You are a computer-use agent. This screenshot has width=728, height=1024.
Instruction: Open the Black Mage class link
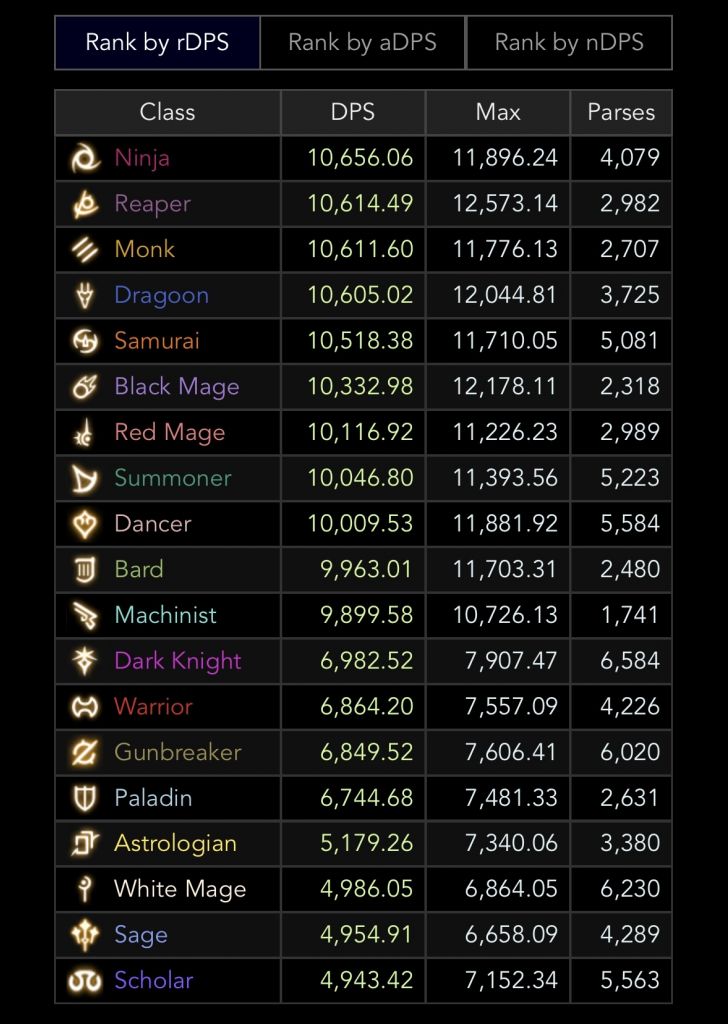[176, 387]
